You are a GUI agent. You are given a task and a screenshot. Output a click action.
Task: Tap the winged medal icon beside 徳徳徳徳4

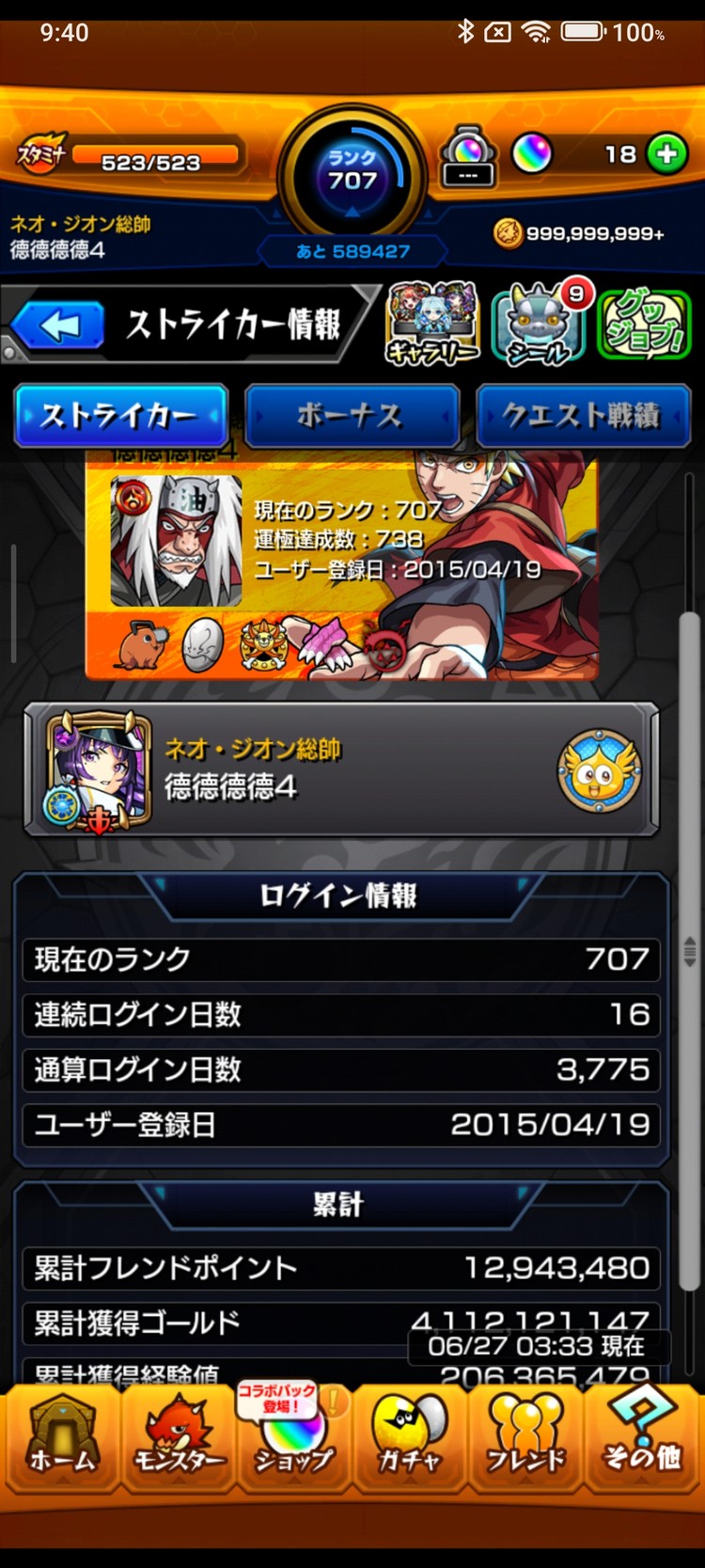point(600,770)
